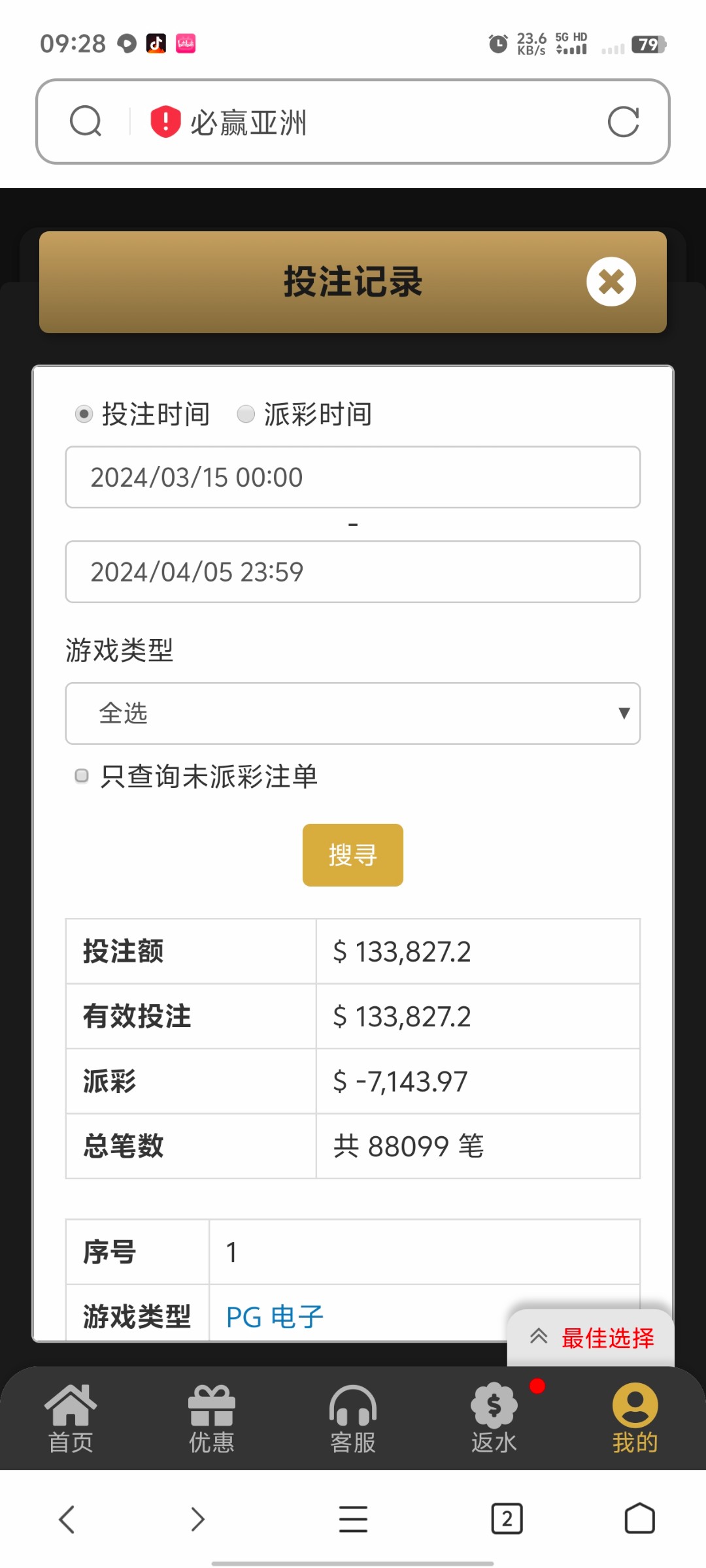Open the 返水 rebate tab

coord(494,1419)
